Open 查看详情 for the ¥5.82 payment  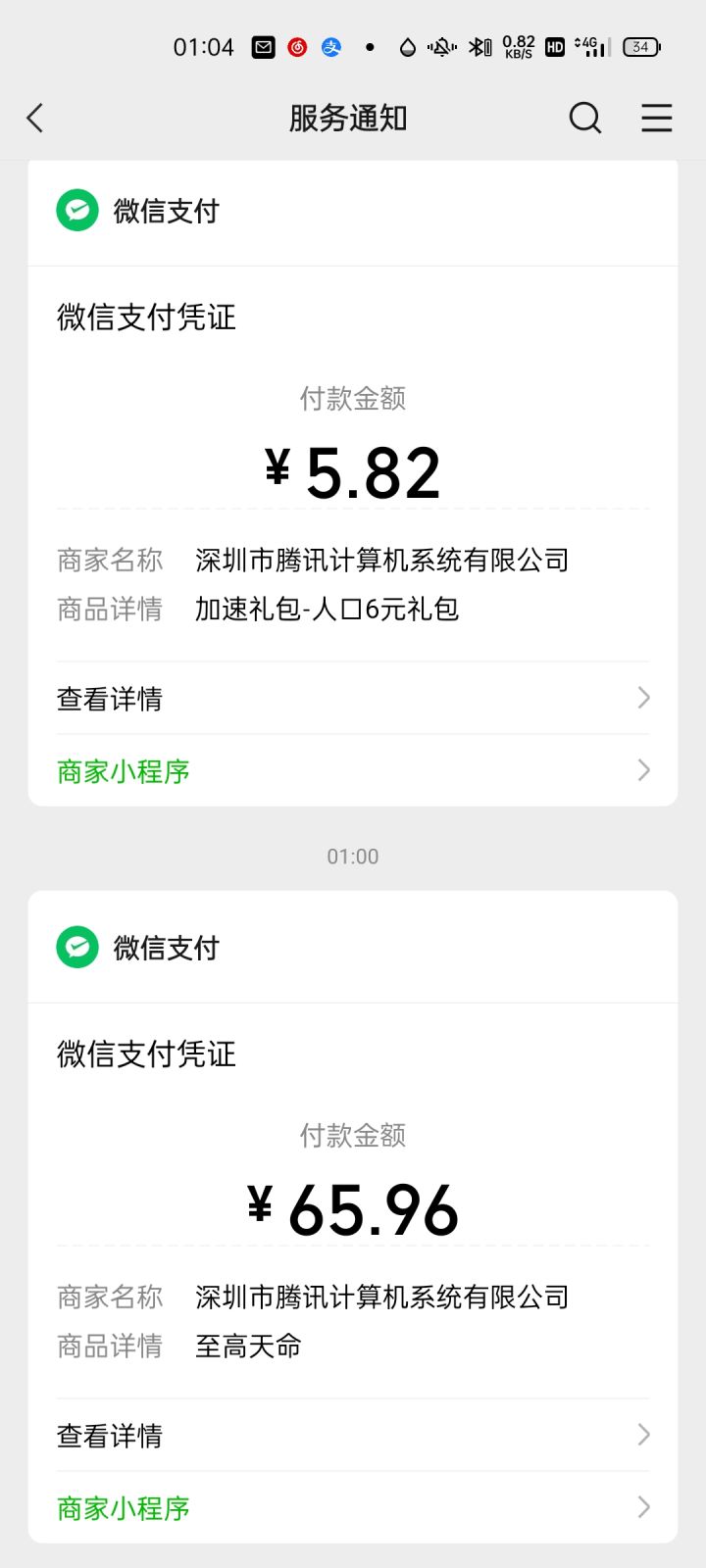pos(353,698)
